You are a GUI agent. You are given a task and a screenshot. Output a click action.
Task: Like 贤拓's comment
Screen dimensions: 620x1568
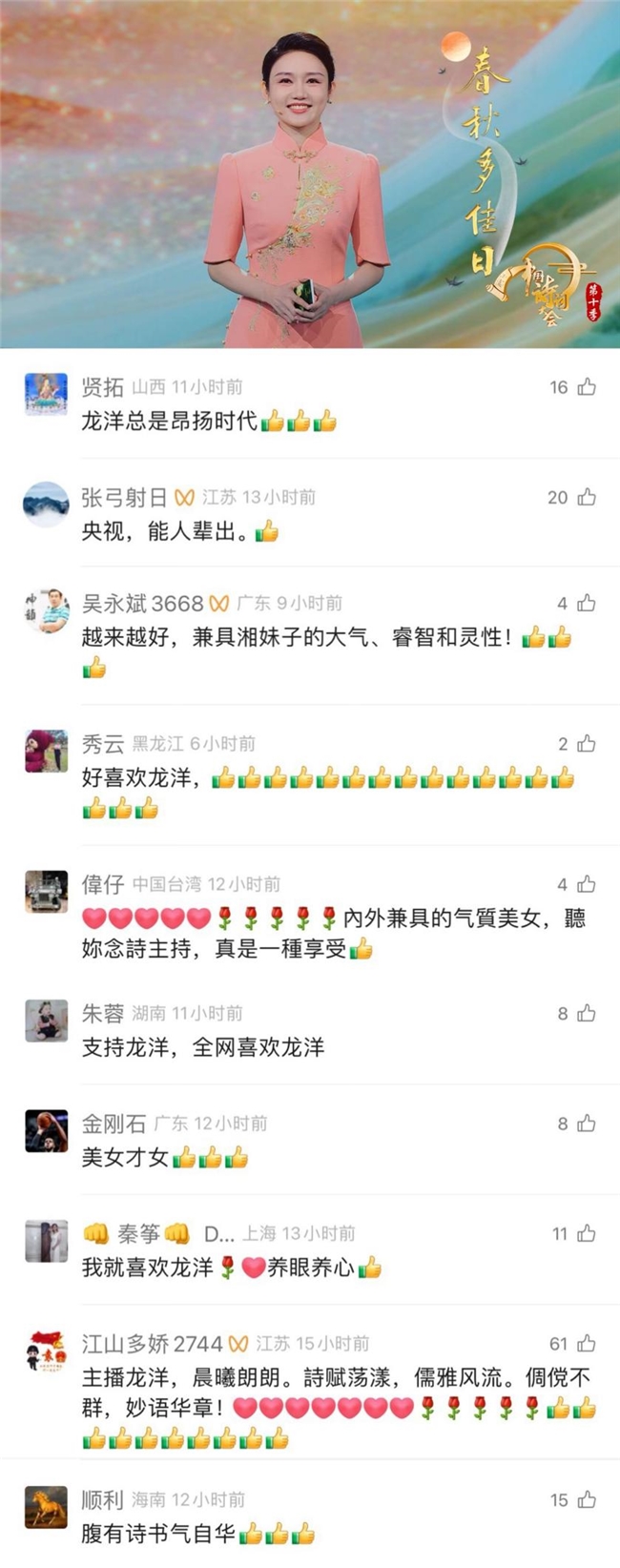(587, 386)
